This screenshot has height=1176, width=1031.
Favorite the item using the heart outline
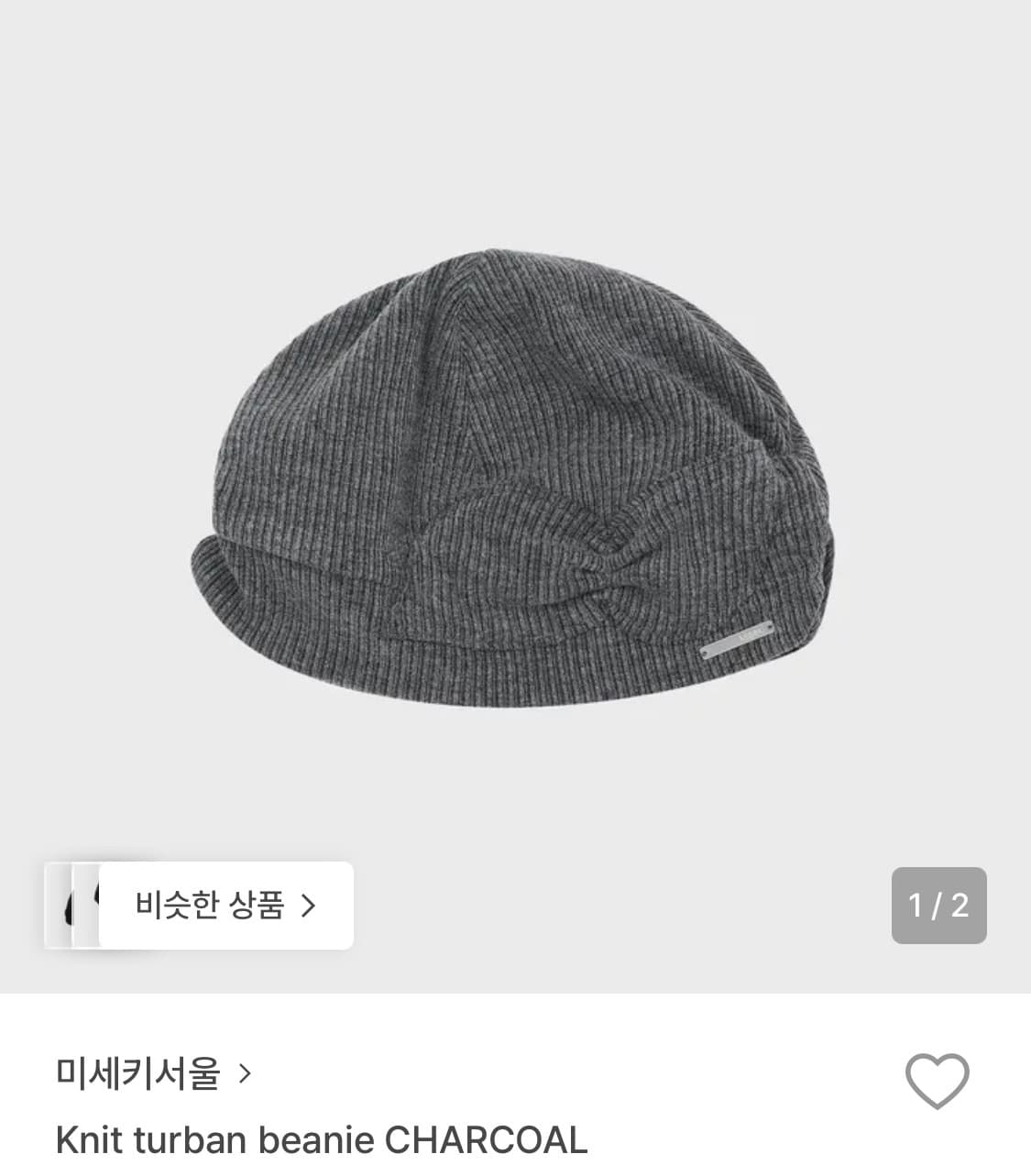936,1082
